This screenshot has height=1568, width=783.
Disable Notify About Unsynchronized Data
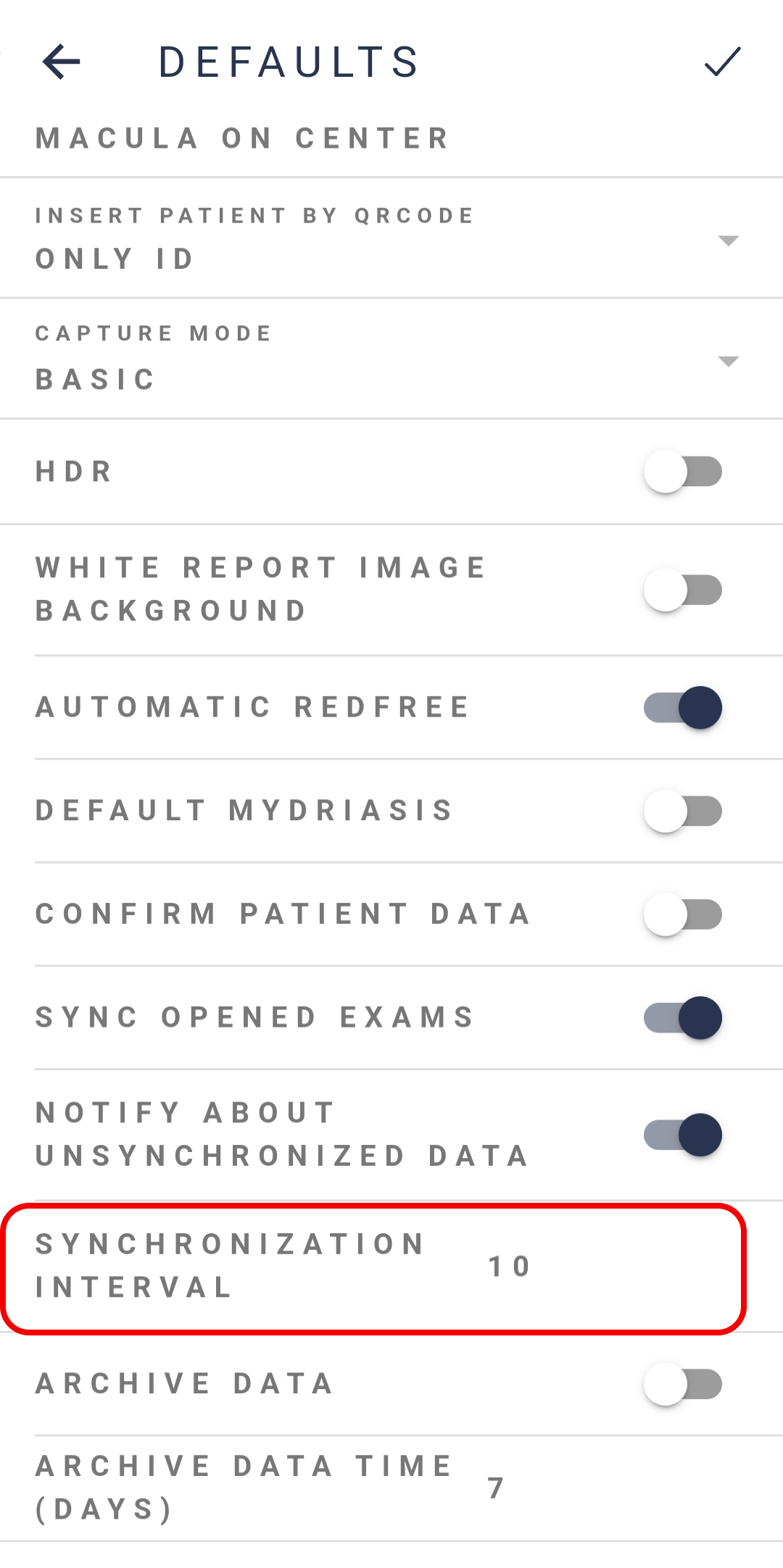683,1135
